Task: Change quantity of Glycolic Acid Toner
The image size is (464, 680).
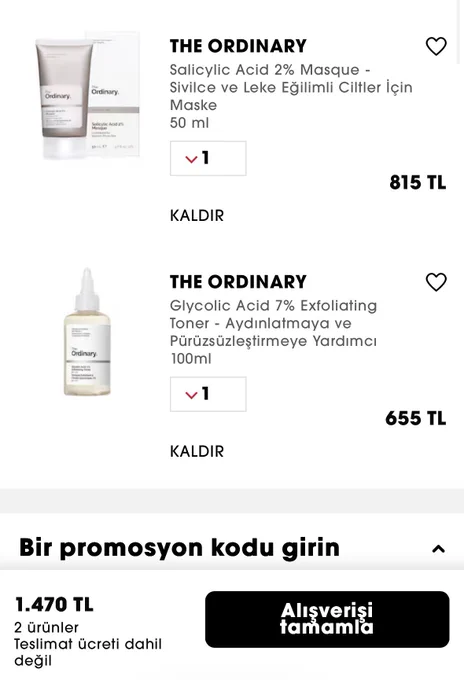Action: tap(208, 394)
